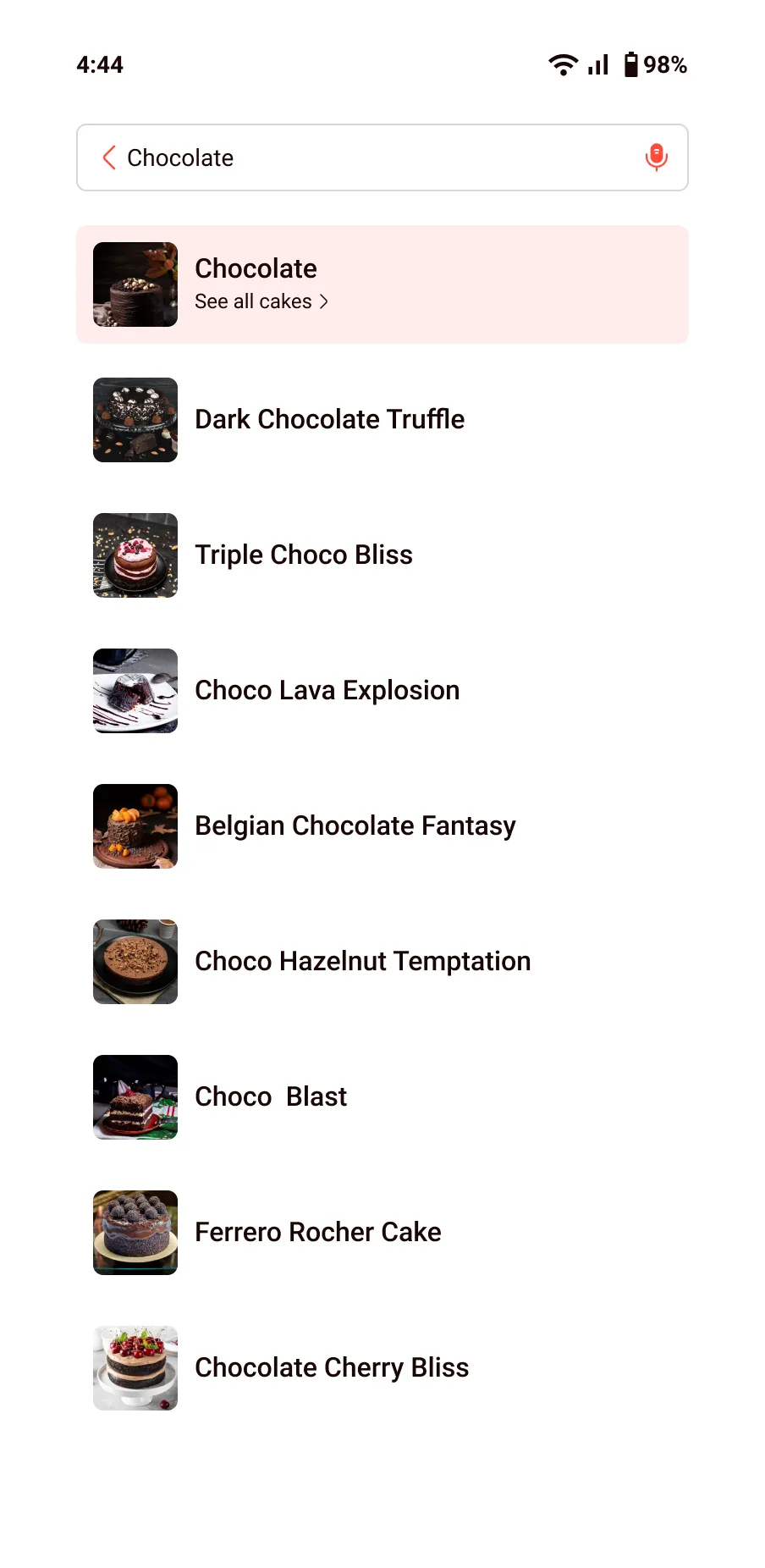Go back using the search bar arrow
The width and height of the screenshot is (765, 1568).
click(109, 157)
